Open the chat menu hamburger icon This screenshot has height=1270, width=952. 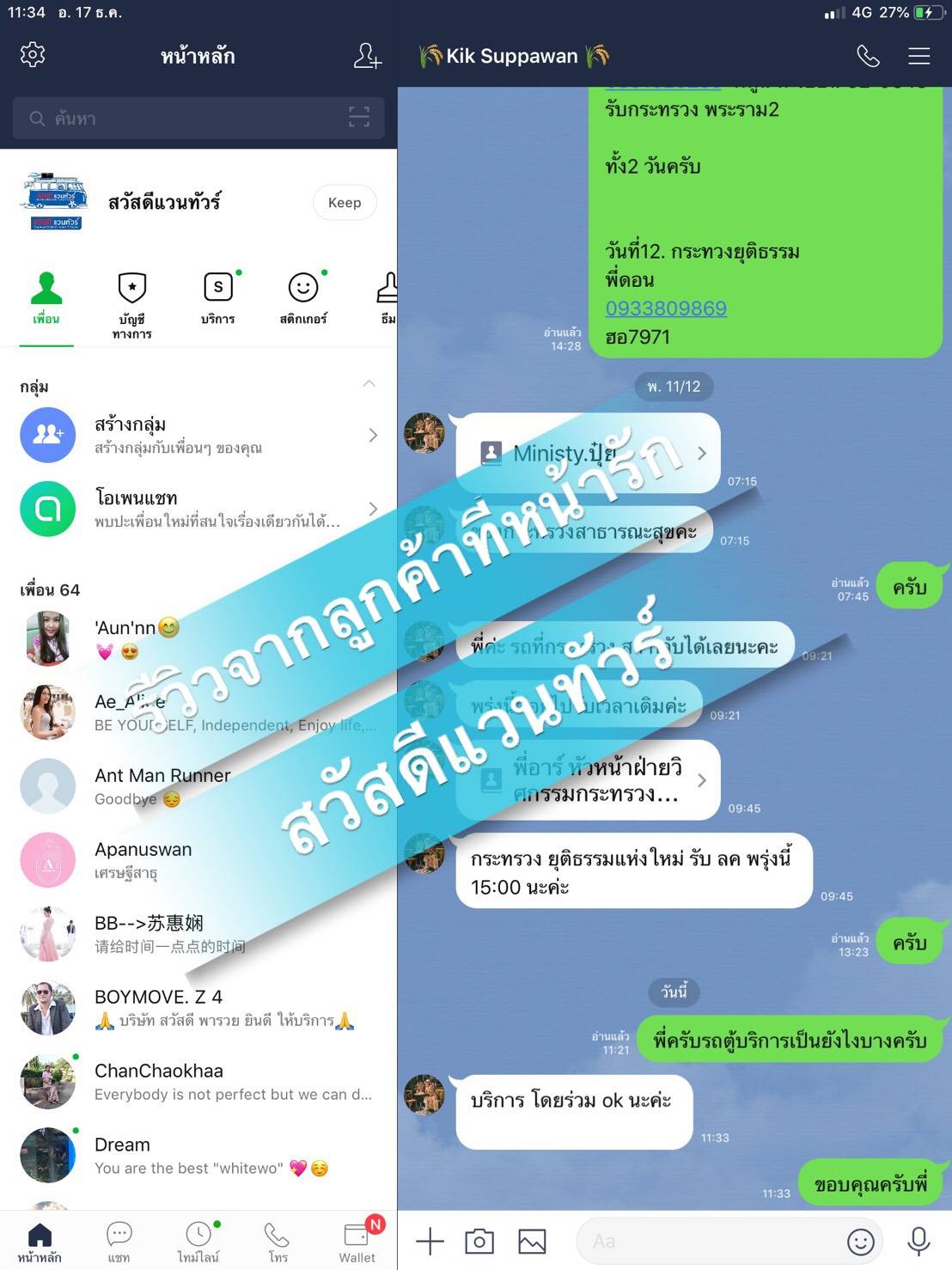coord(918,56)
